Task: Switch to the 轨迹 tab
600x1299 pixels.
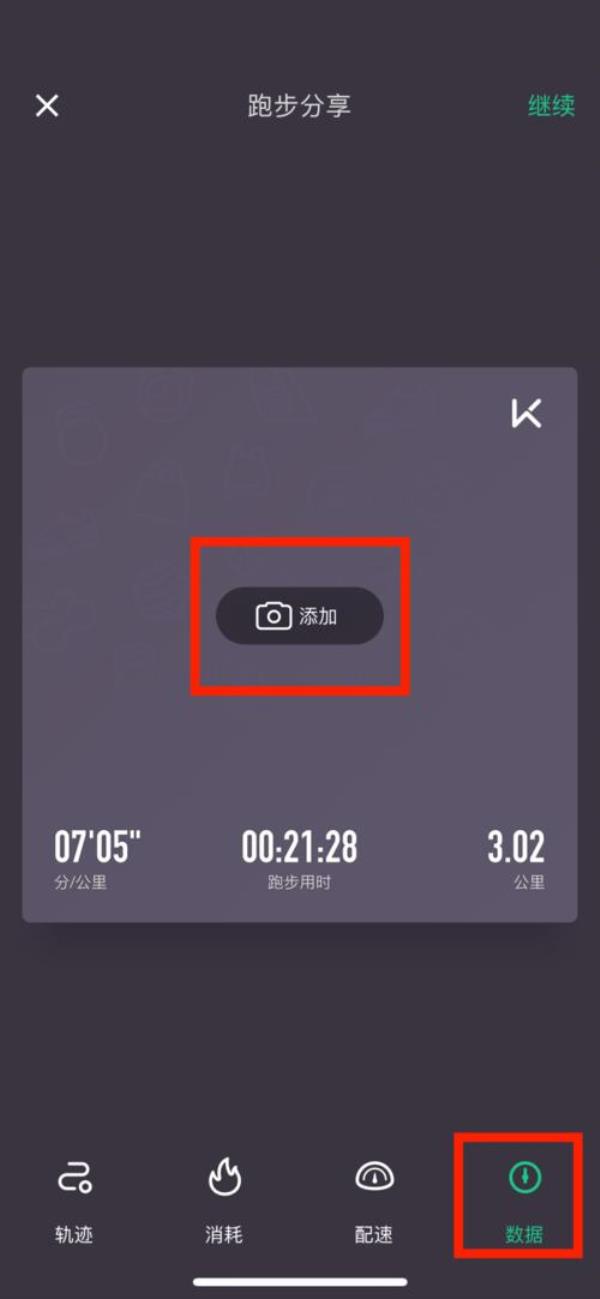Action: coord(74,1196)
